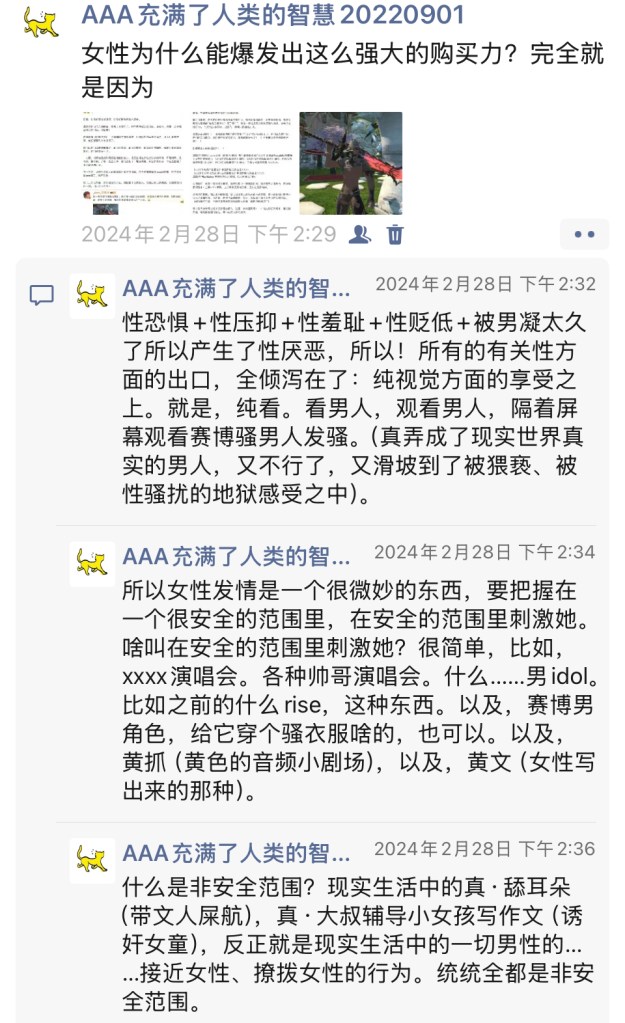
Task: Open the first text screenshot image
Action: click(x=133, y=162)
